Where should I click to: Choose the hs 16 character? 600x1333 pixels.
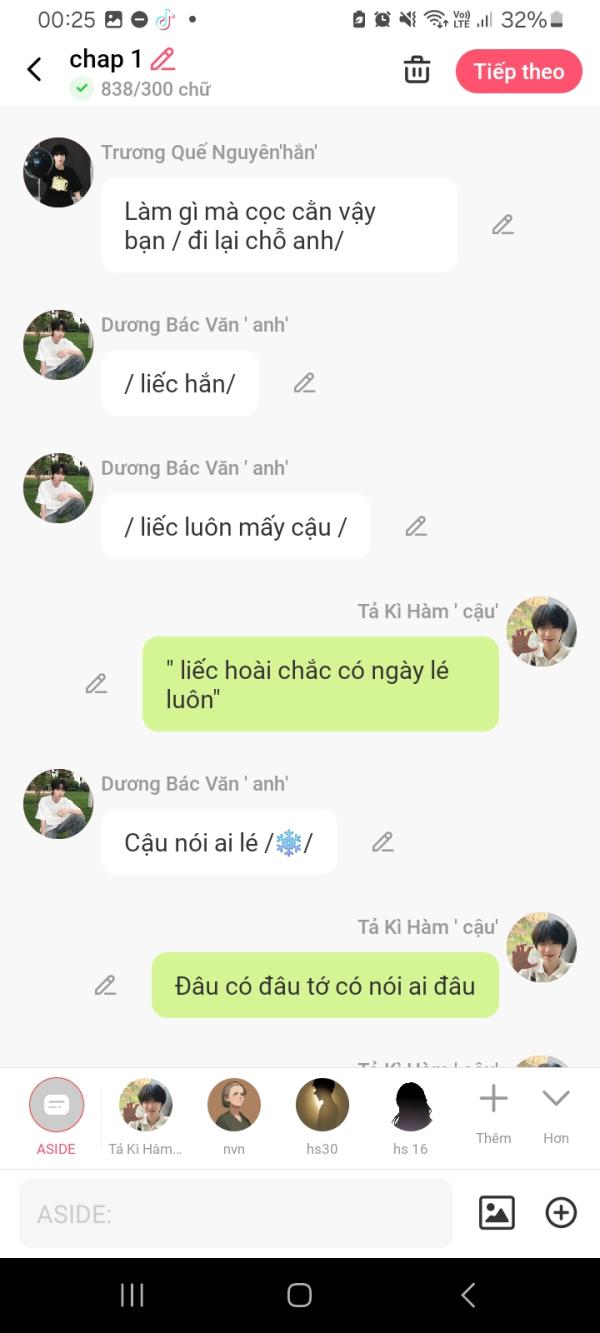tap(410, 1115)
